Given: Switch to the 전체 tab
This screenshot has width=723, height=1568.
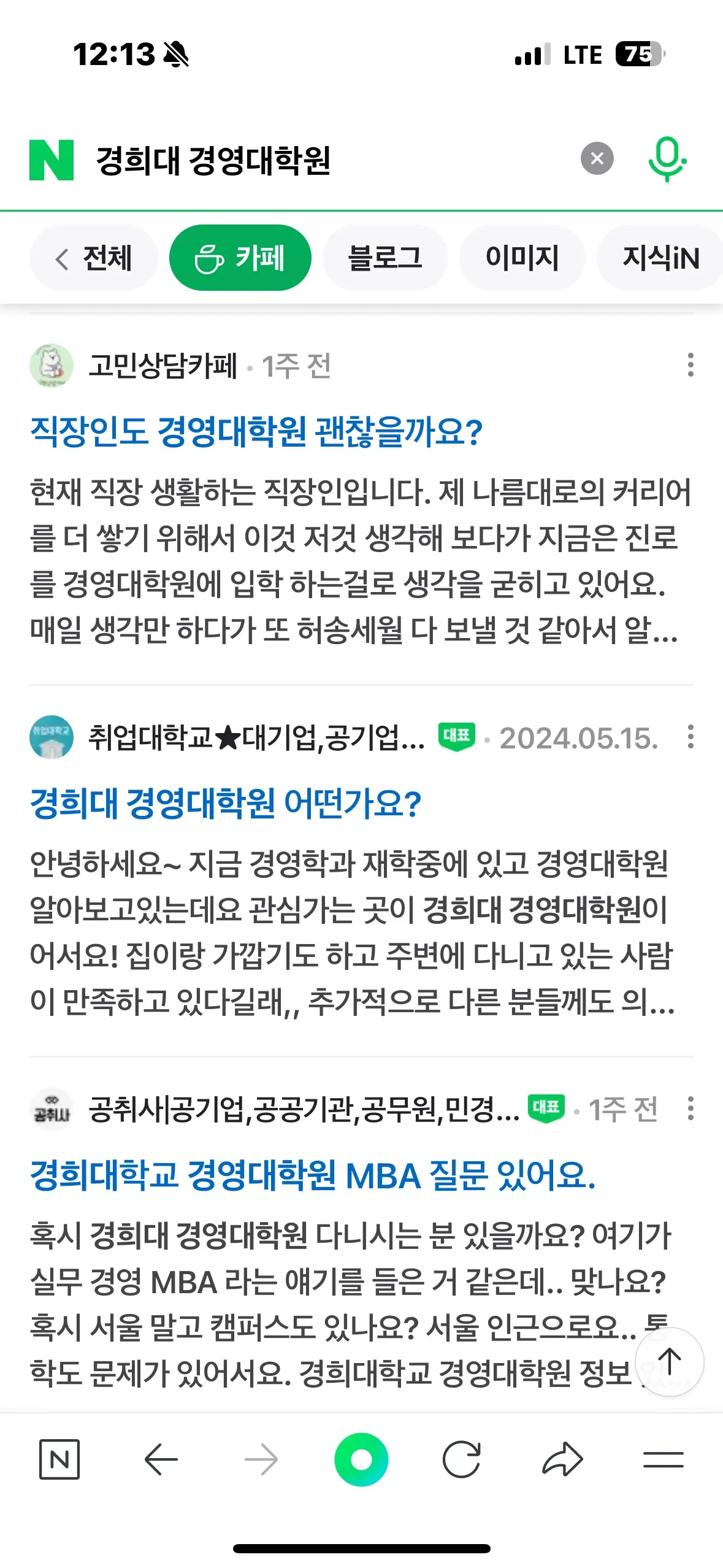Looking at the screenshot, I should 94,258.
